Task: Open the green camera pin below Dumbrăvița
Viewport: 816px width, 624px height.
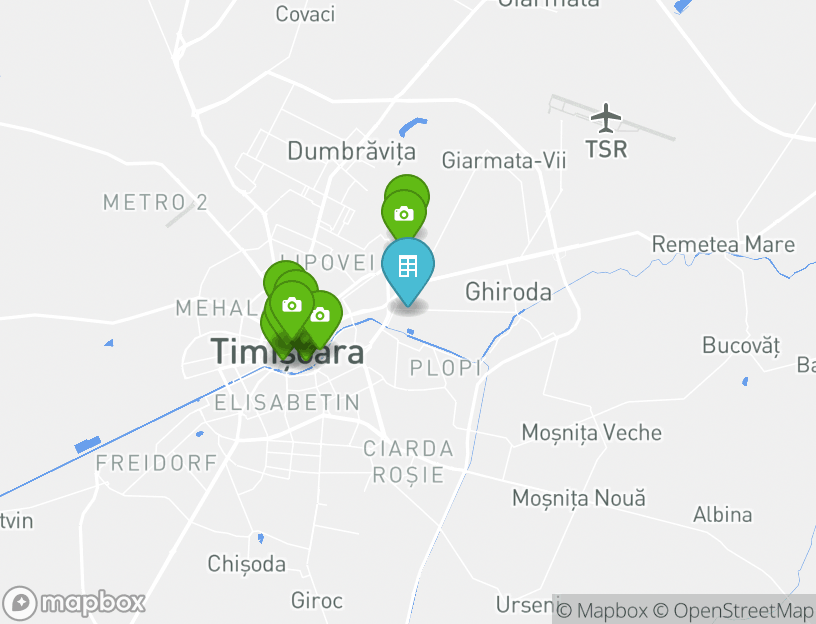Action: click(405, 213)
